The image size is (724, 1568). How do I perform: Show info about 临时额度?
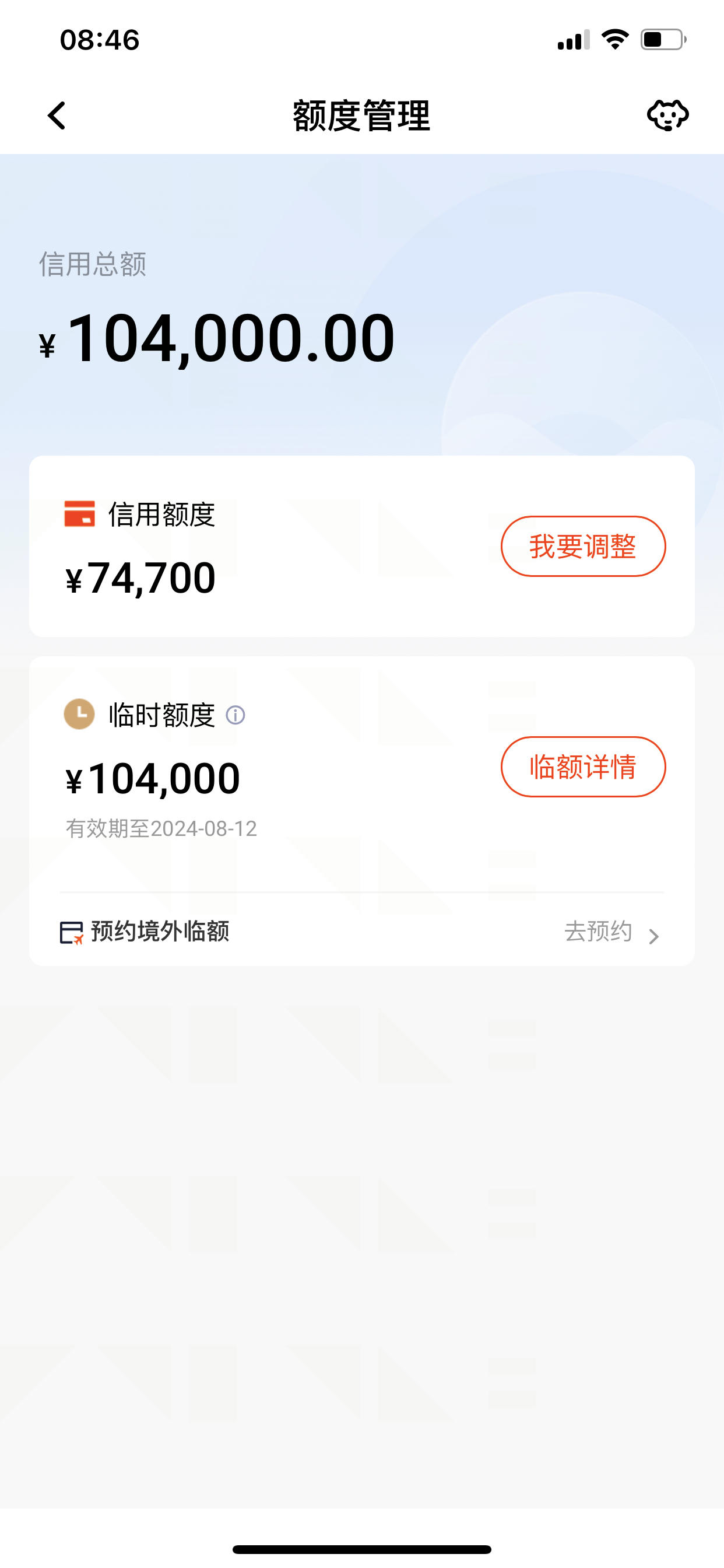[236, 715]
